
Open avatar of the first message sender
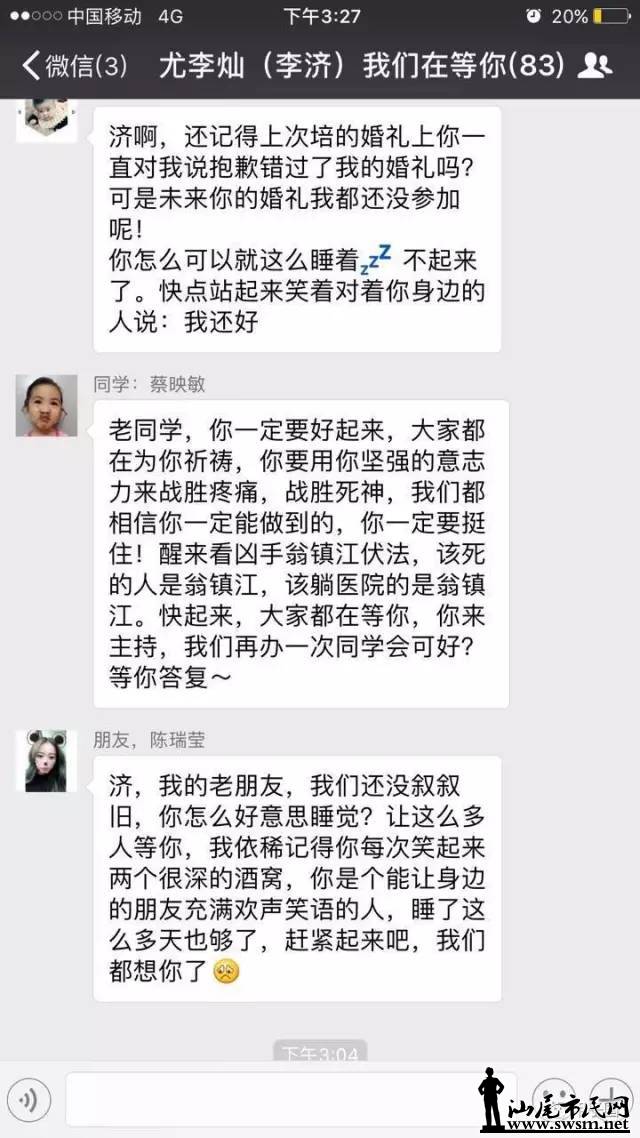click(46, 121)
